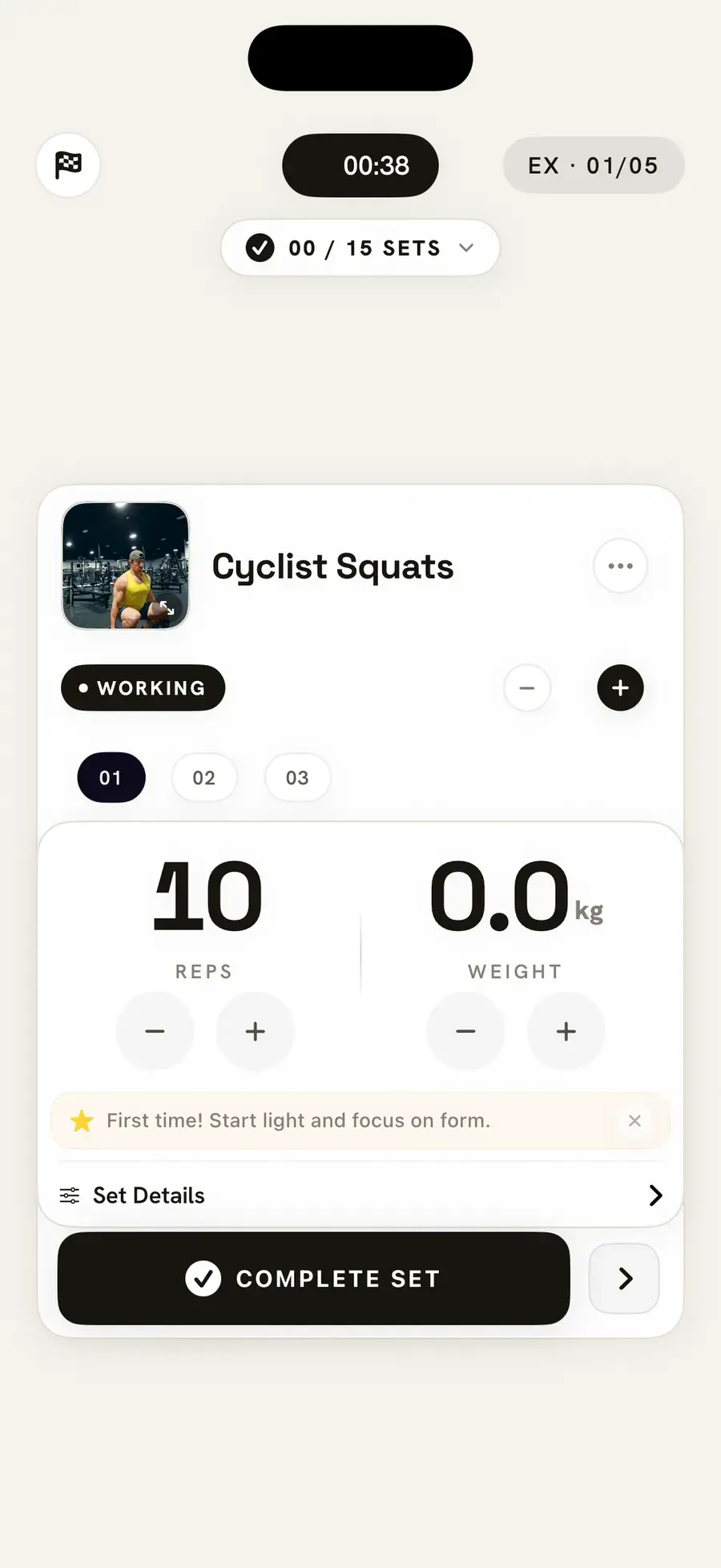Image resolution: width=721 pixels, height=1568 pixels.
Task: Open the EX 01/05 exercise list
Action: [594, 165]
